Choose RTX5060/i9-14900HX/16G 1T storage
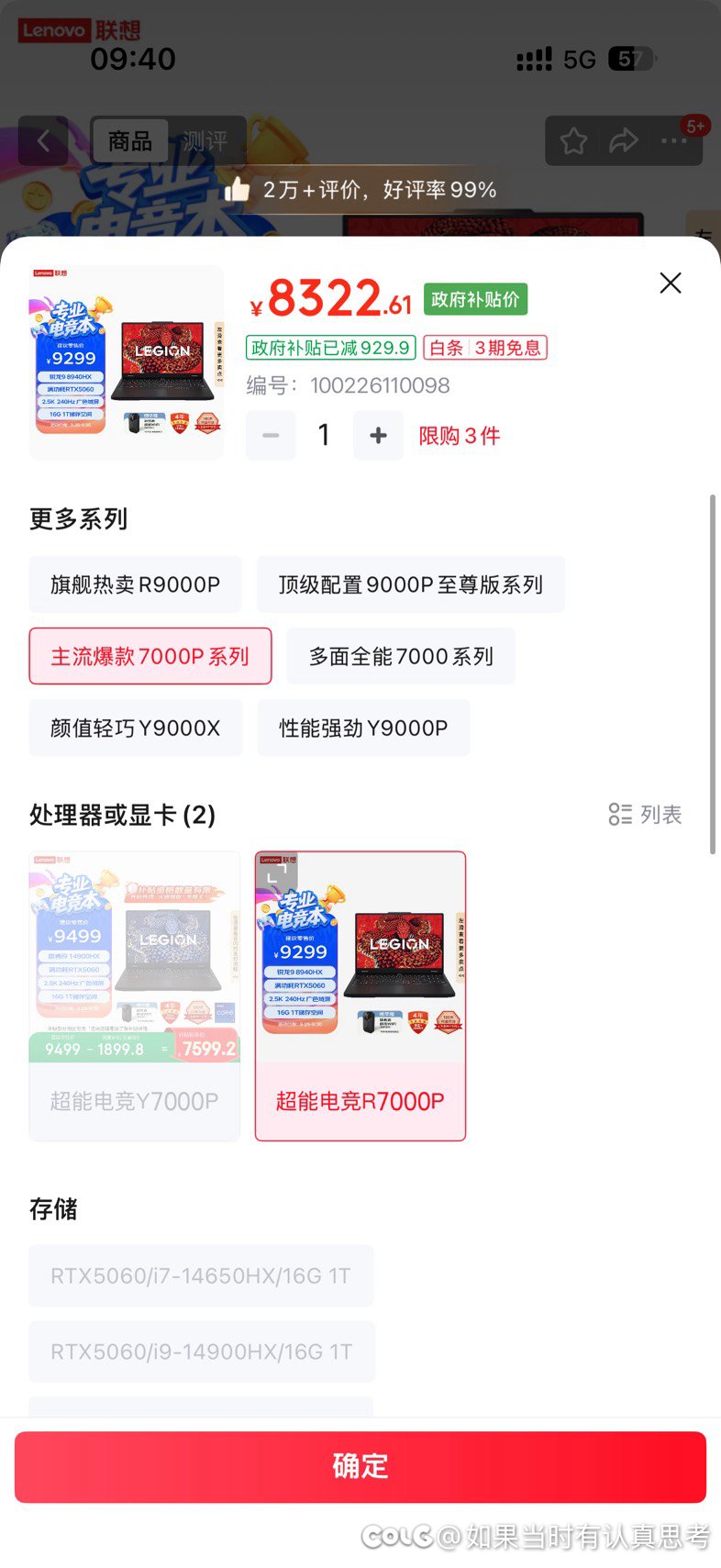Screen dimensions: 721x1568 click(x=202, y=1351)
